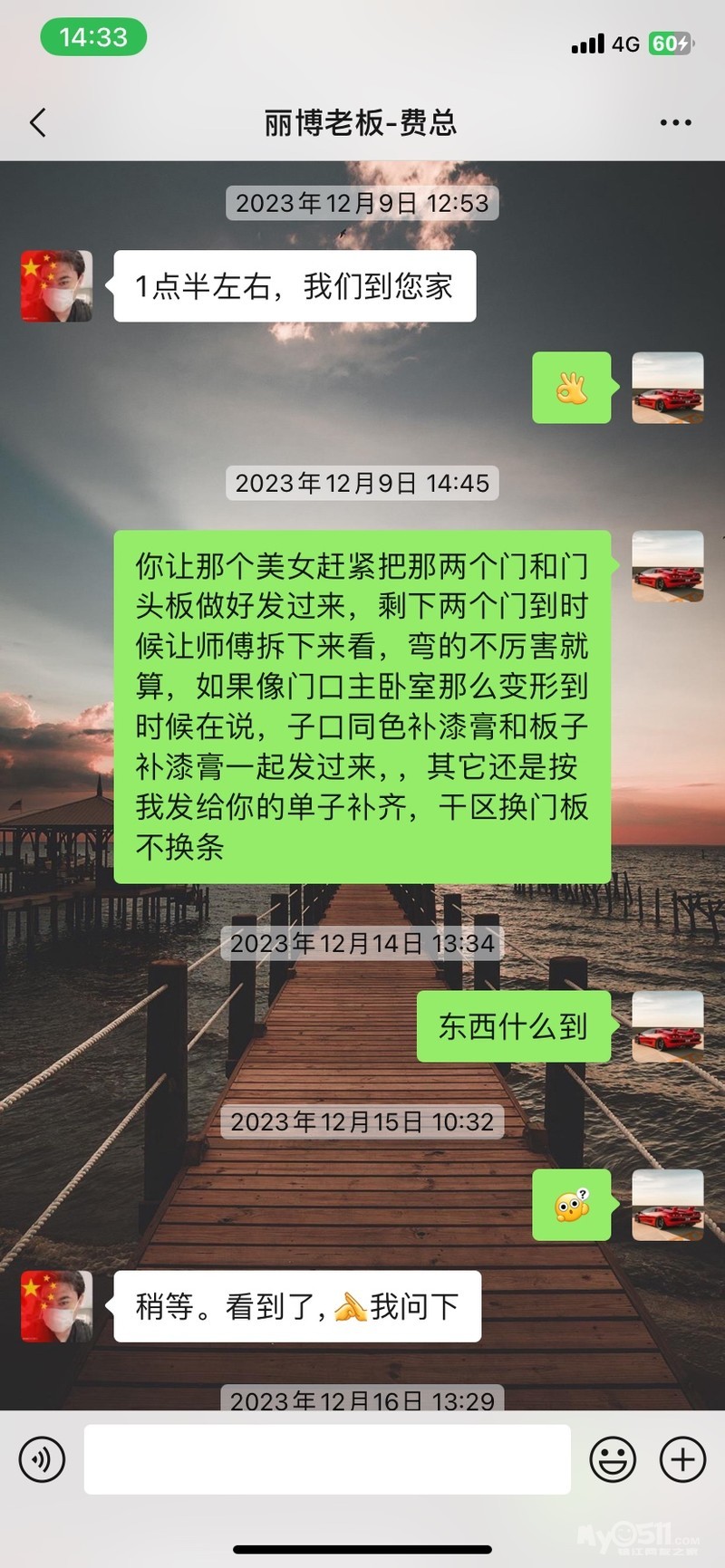Open contact avatar beside 1点半左右 message
Image resolution: width=725 pixels, height=1568 pixels.
click(x=57, y=286)
